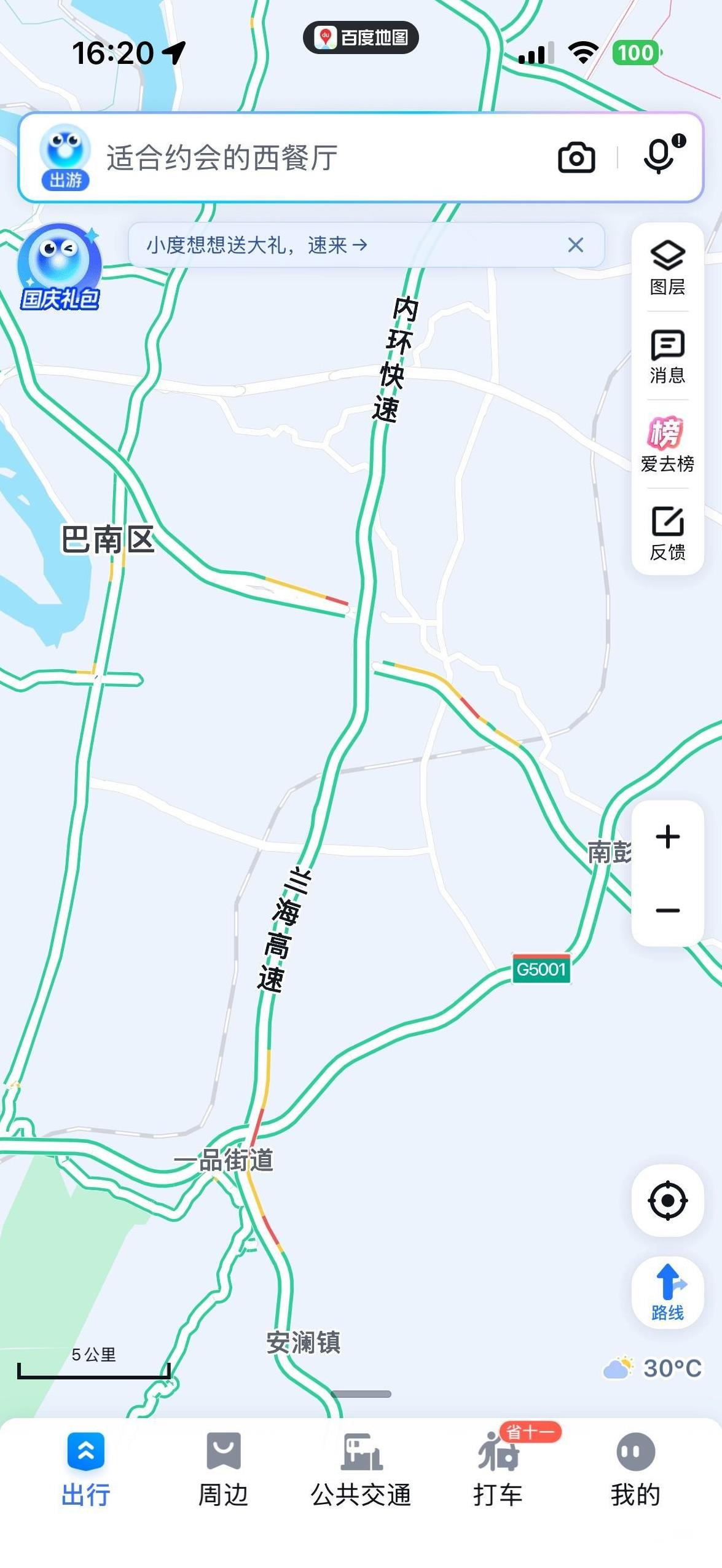Open 消息 messages
Image resolution: width=722 pixels, height=1568 pixels.
[x=667, y=356]
